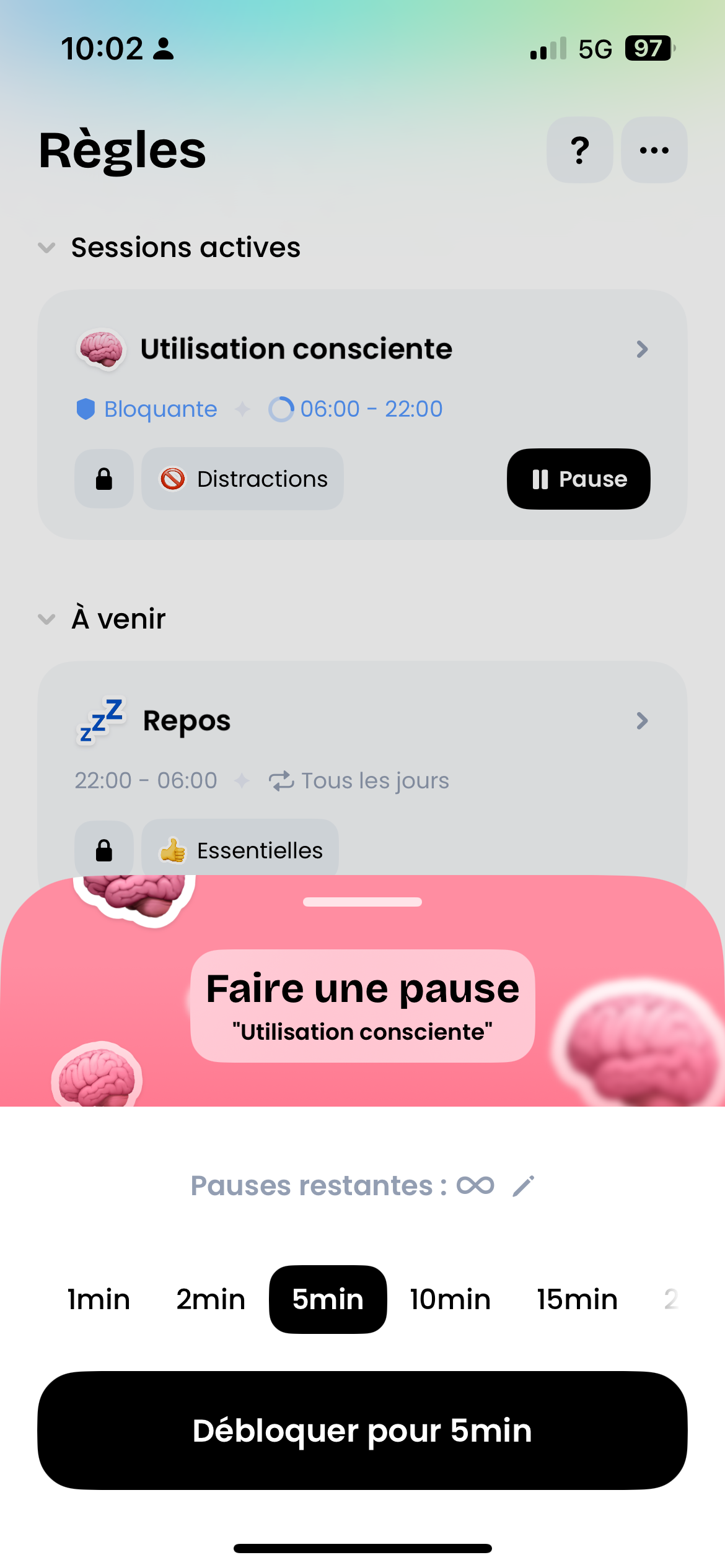
Task: Pick the 10min pause duration
Action: click(450, 1299)
